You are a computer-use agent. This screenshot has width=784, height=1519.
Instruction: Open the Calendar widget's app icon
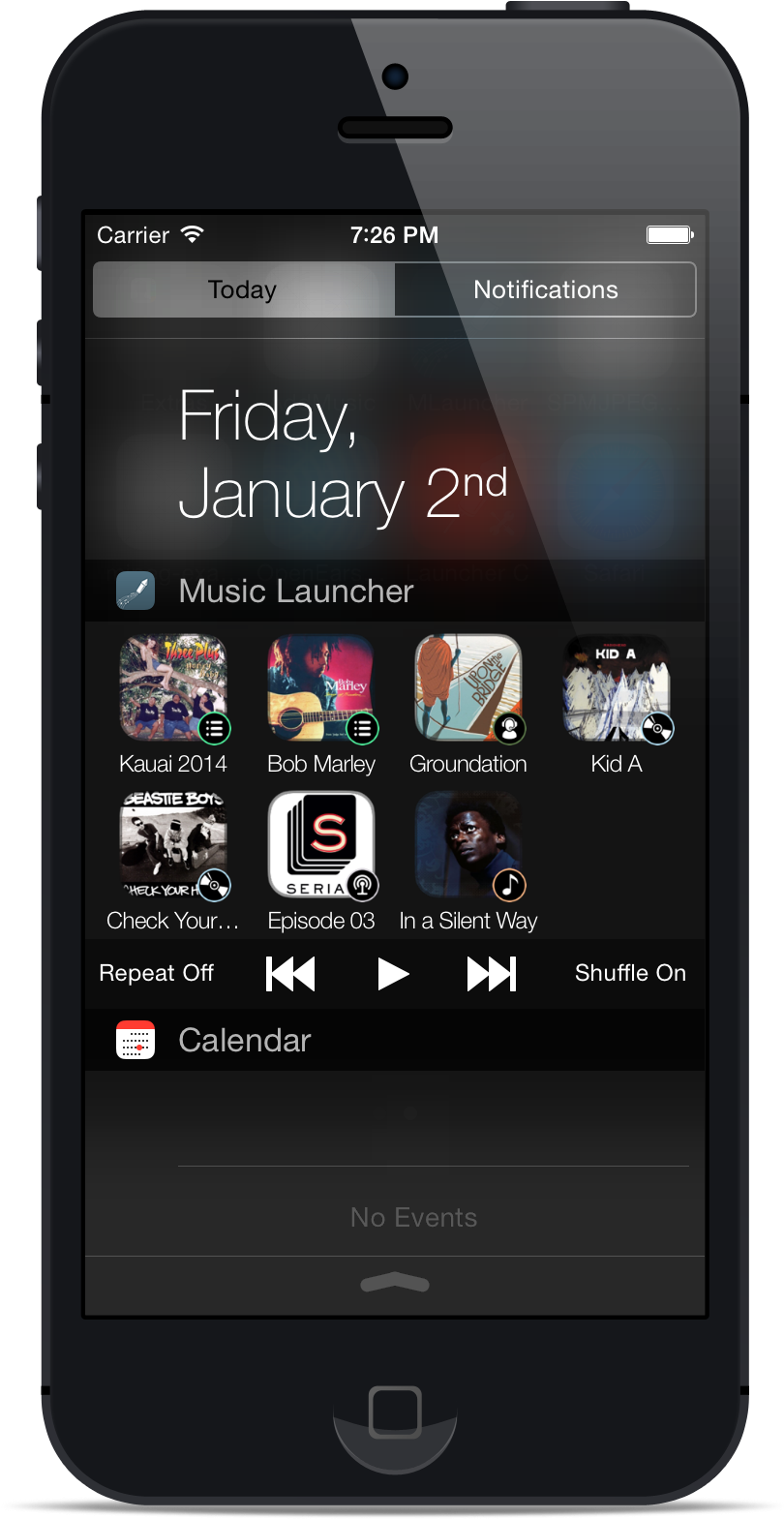(x=136, y=1040)
